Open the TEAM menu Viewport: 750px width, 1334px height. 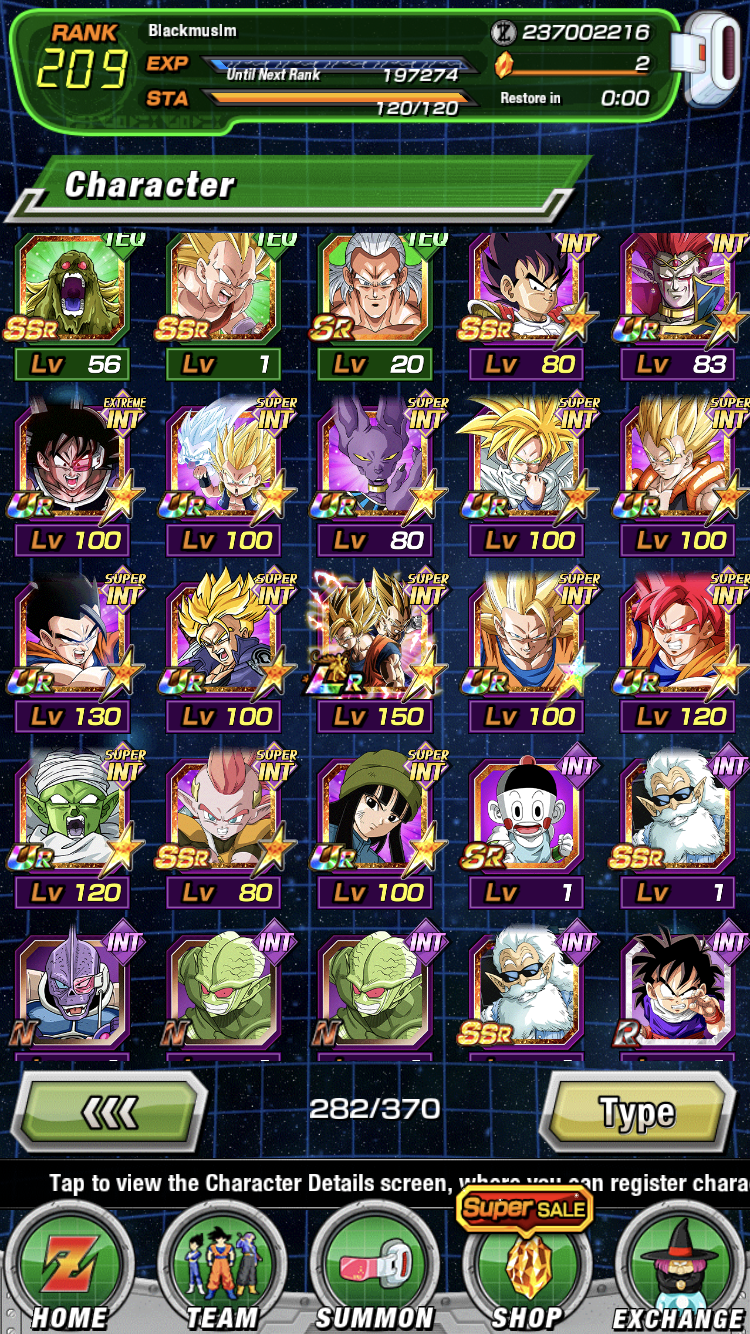click(x=222, y=1268)
